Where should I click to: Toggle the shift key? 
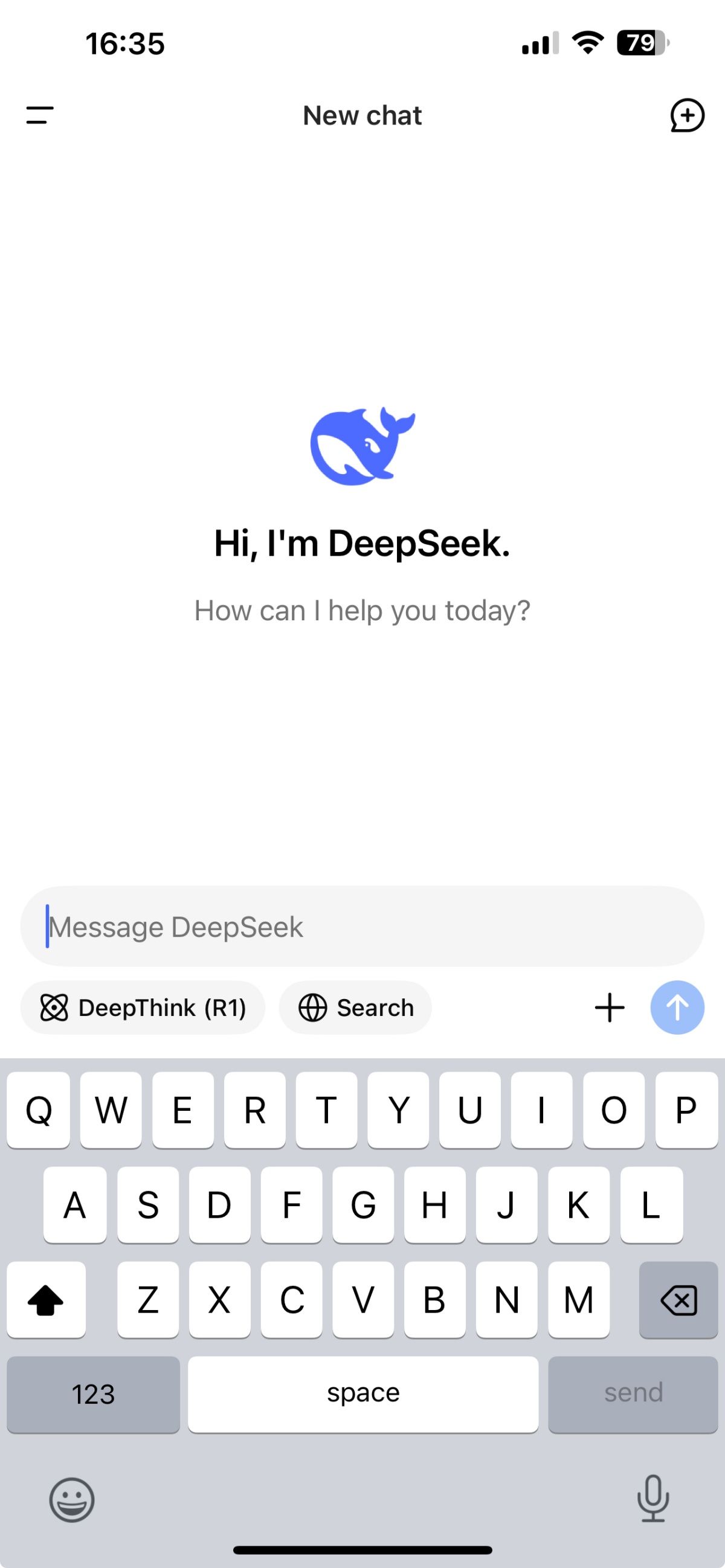click(x=47, y=1300)
